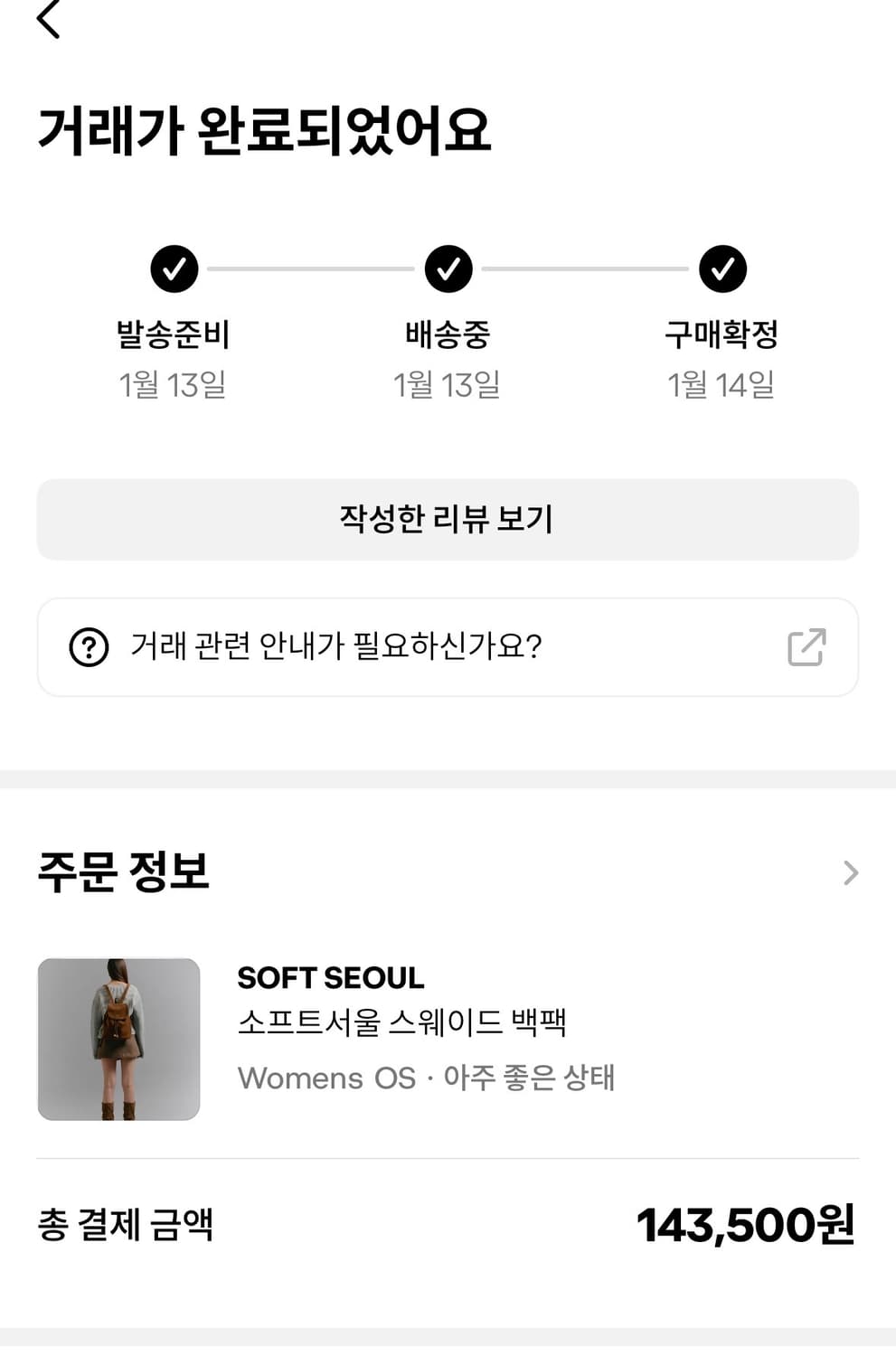The image size is (896, 1356).
Task: Click the 구매확정 checkmark icon
Action: point(722,268)
